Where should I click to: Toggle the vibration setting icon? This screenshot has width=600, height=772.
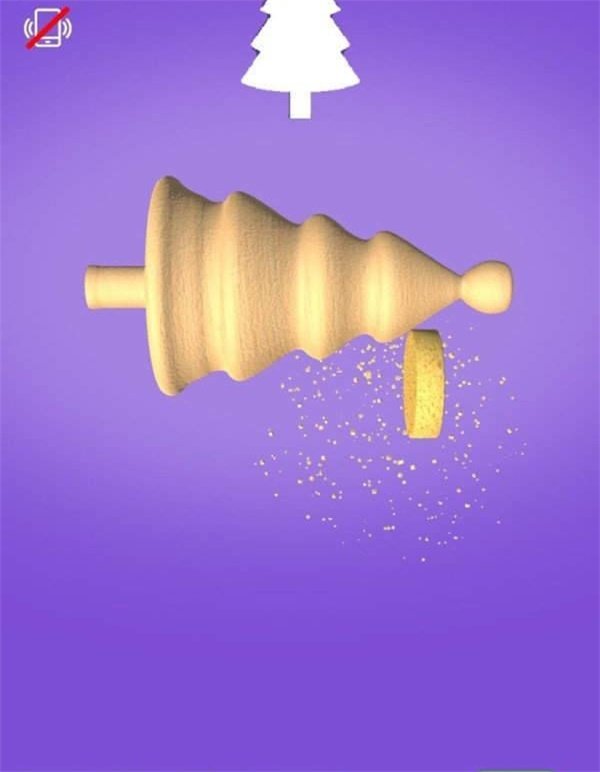pos(47,28)
